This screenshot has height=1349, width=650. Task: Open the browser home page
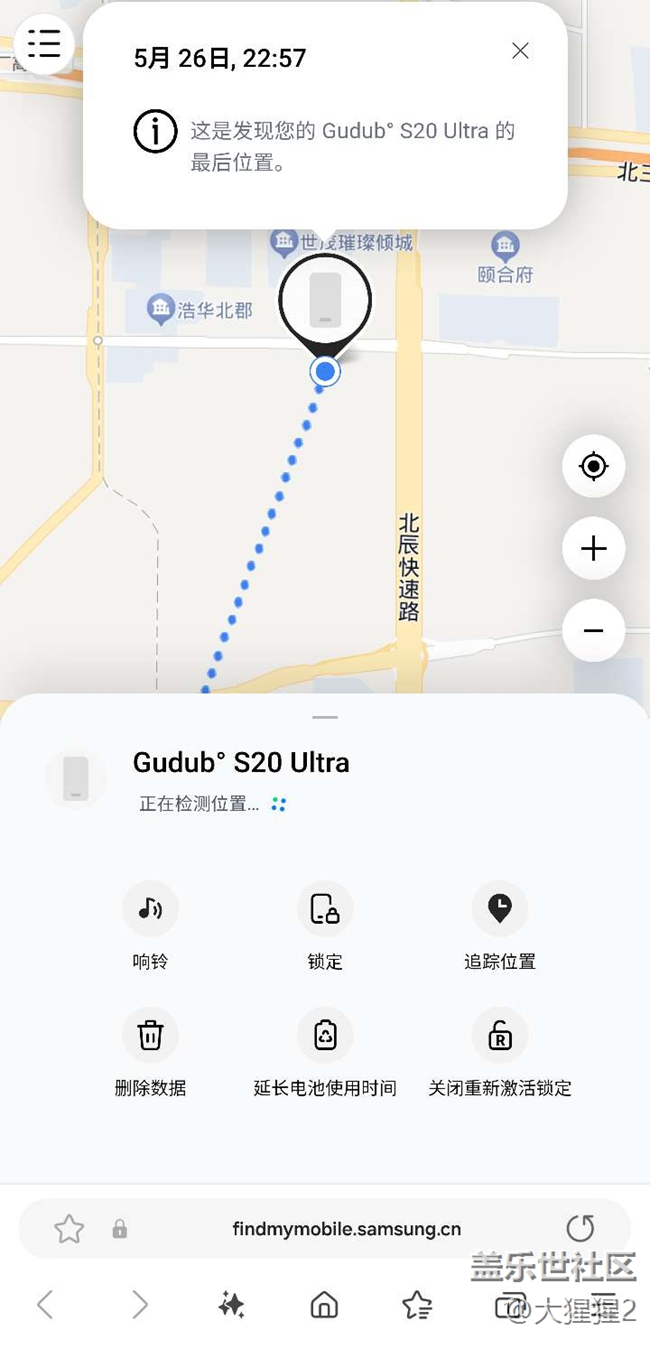tap(324, 1304)
